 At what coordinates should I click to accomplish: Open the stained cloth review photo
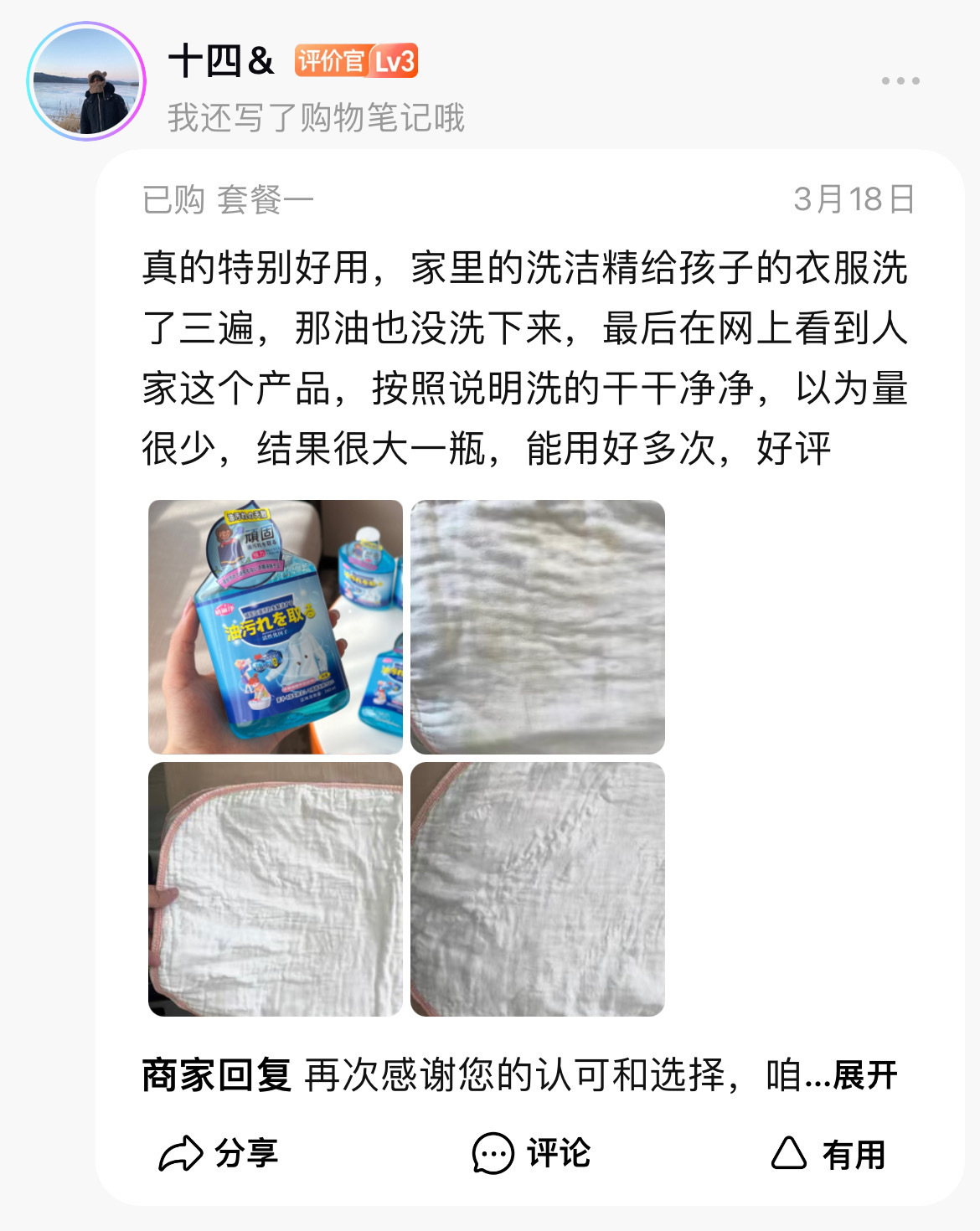(538, 627)
